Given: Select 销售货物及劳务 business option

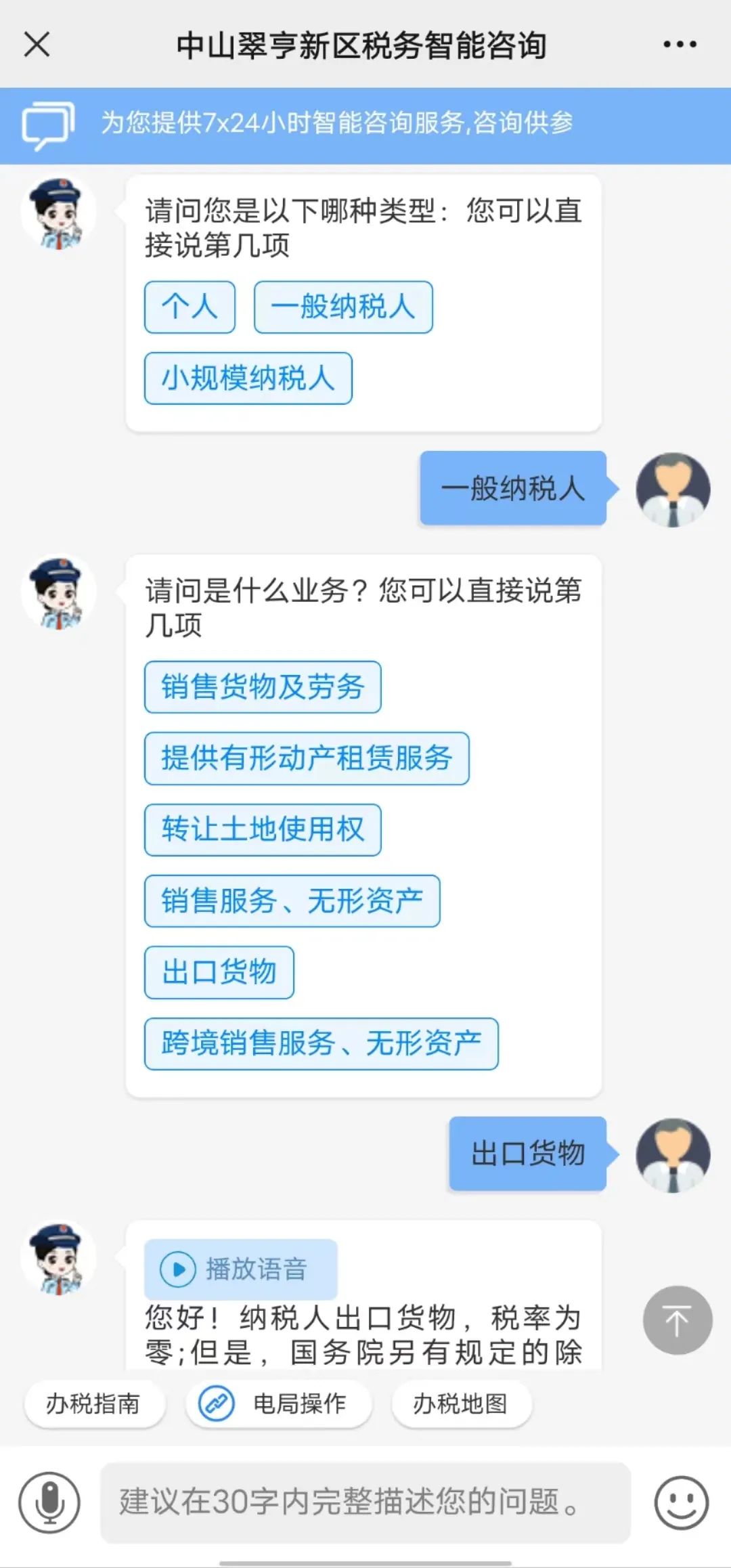Looking at the screenshot, I should (x=263, y=687).
